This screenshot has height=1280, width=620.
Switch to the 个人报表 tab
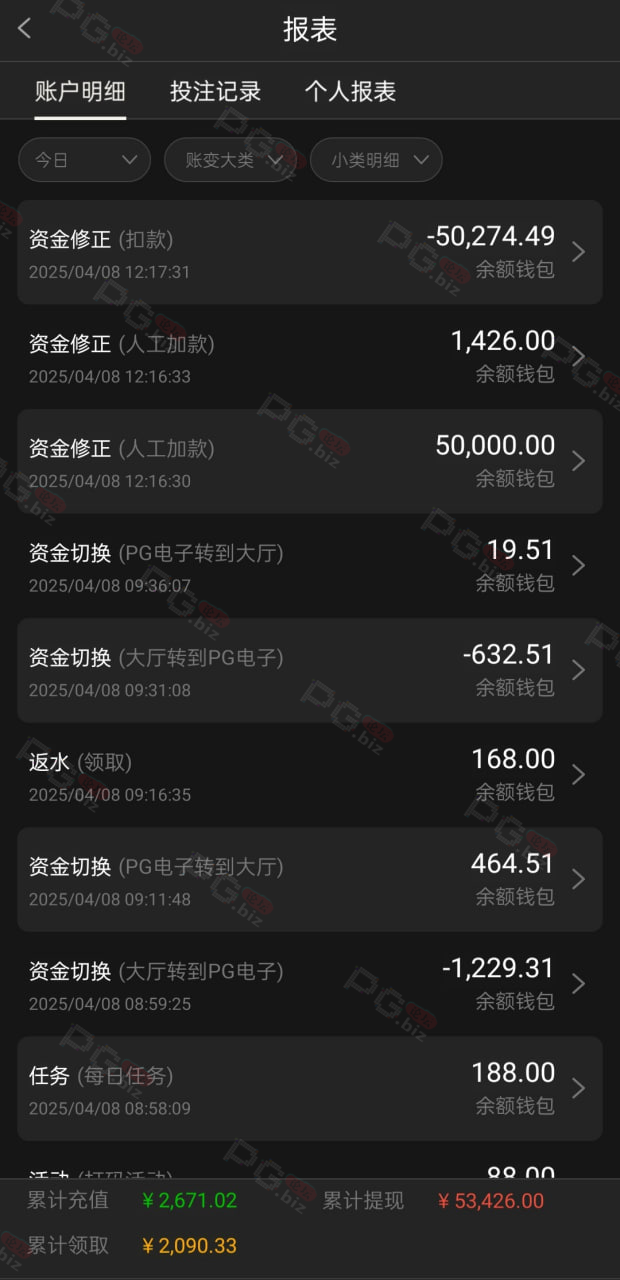coord(350,91)
